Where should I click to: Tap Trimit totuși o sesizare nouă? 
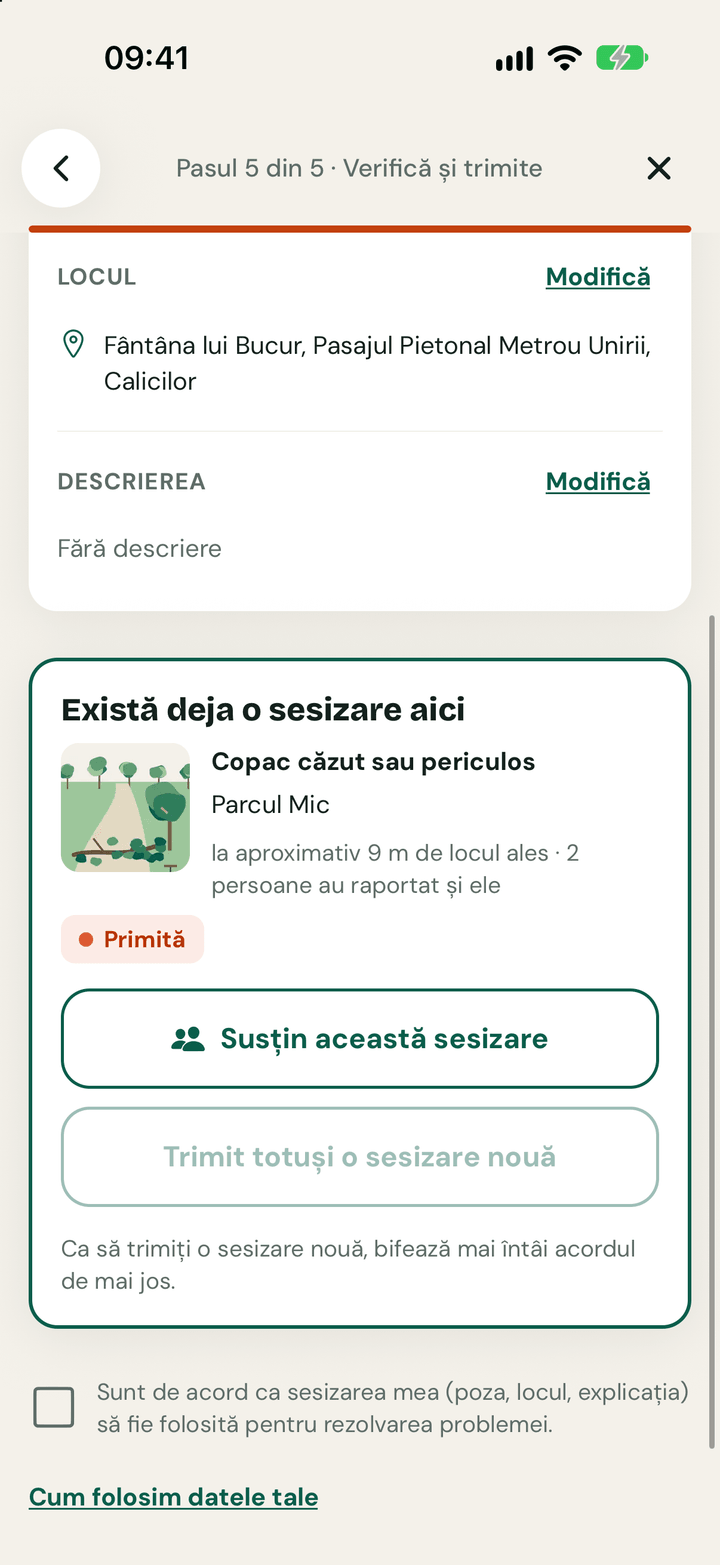click(x=360, y=1157)
